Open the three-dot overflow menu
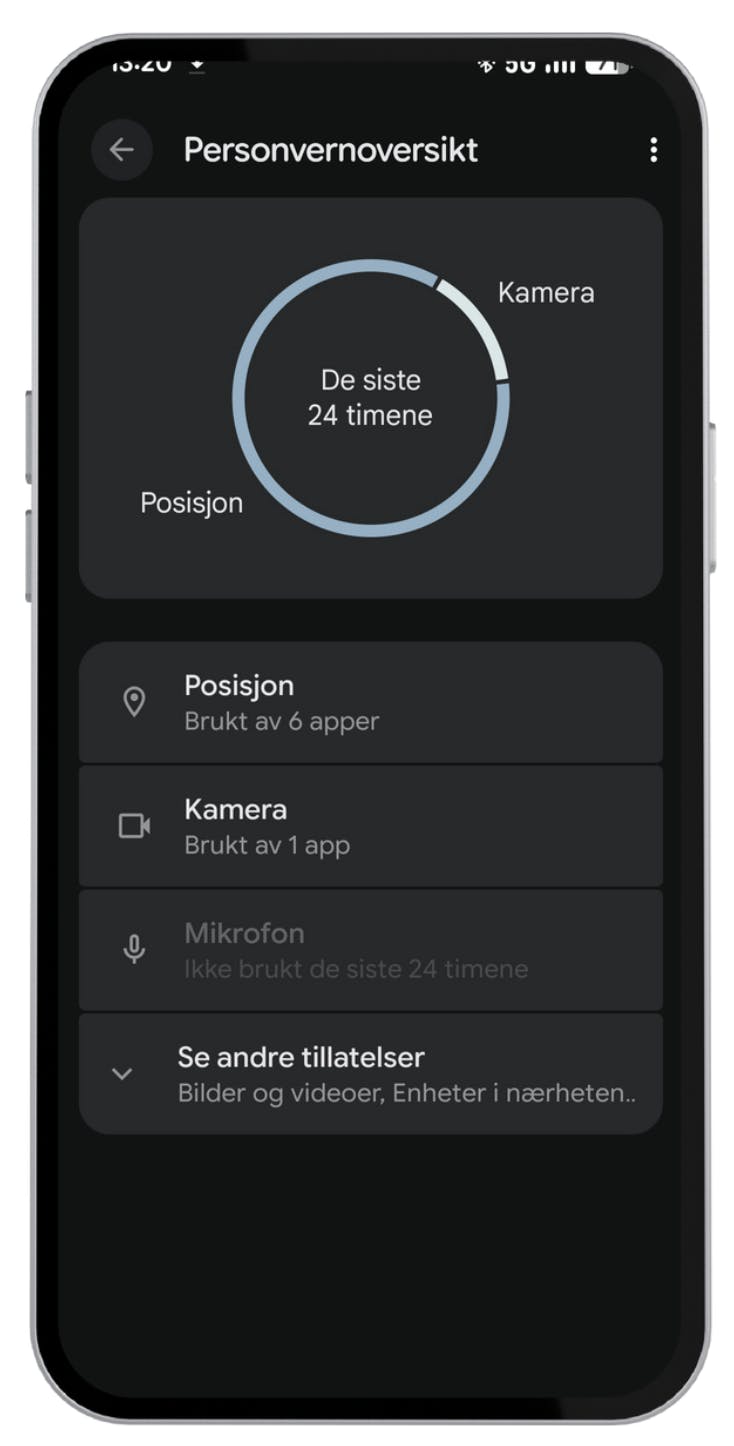Image resolution: width=734 pixels, height=1446 pixels. [x=653, y=150]
